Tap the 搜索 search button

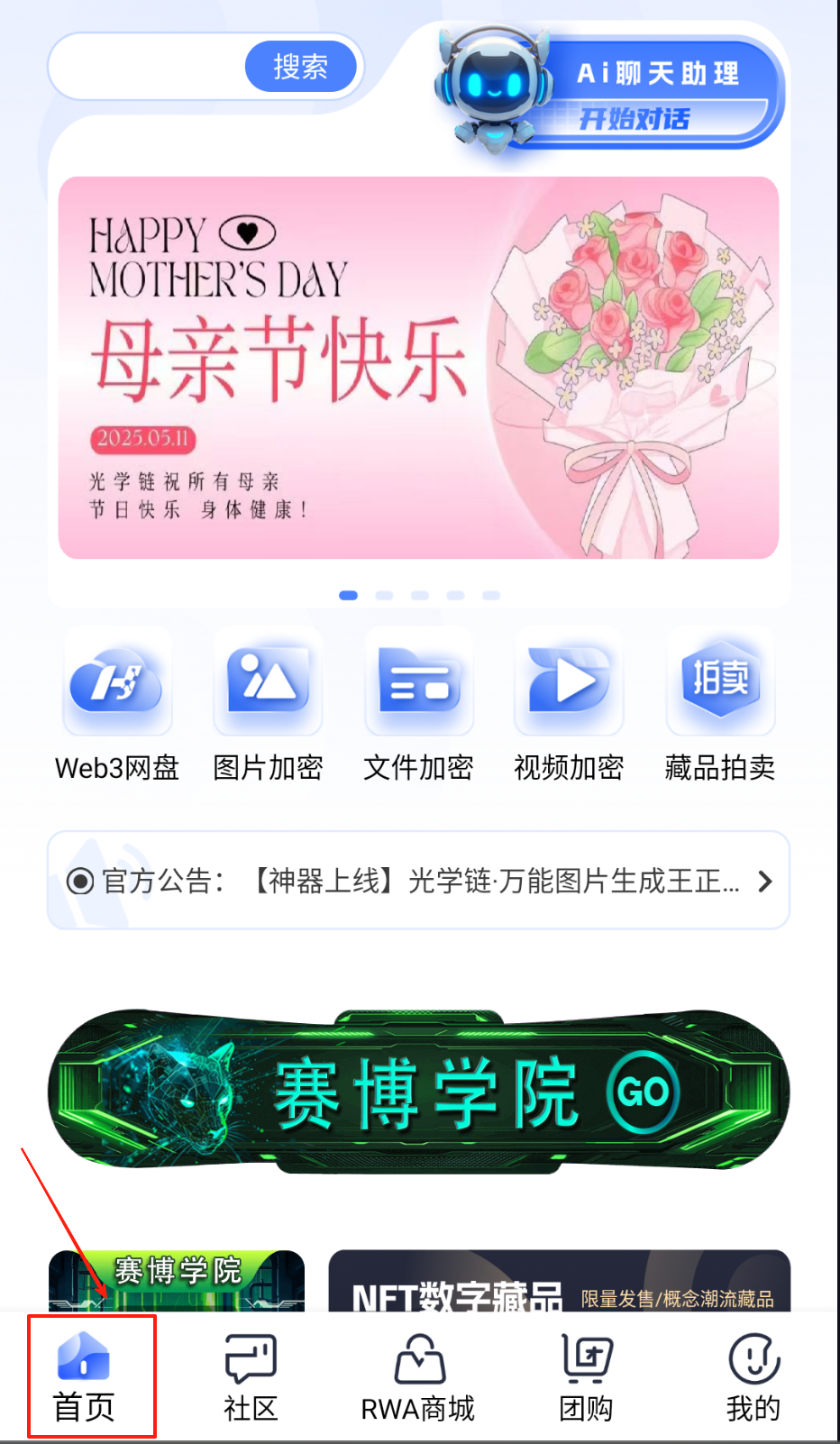click(301, 67)
